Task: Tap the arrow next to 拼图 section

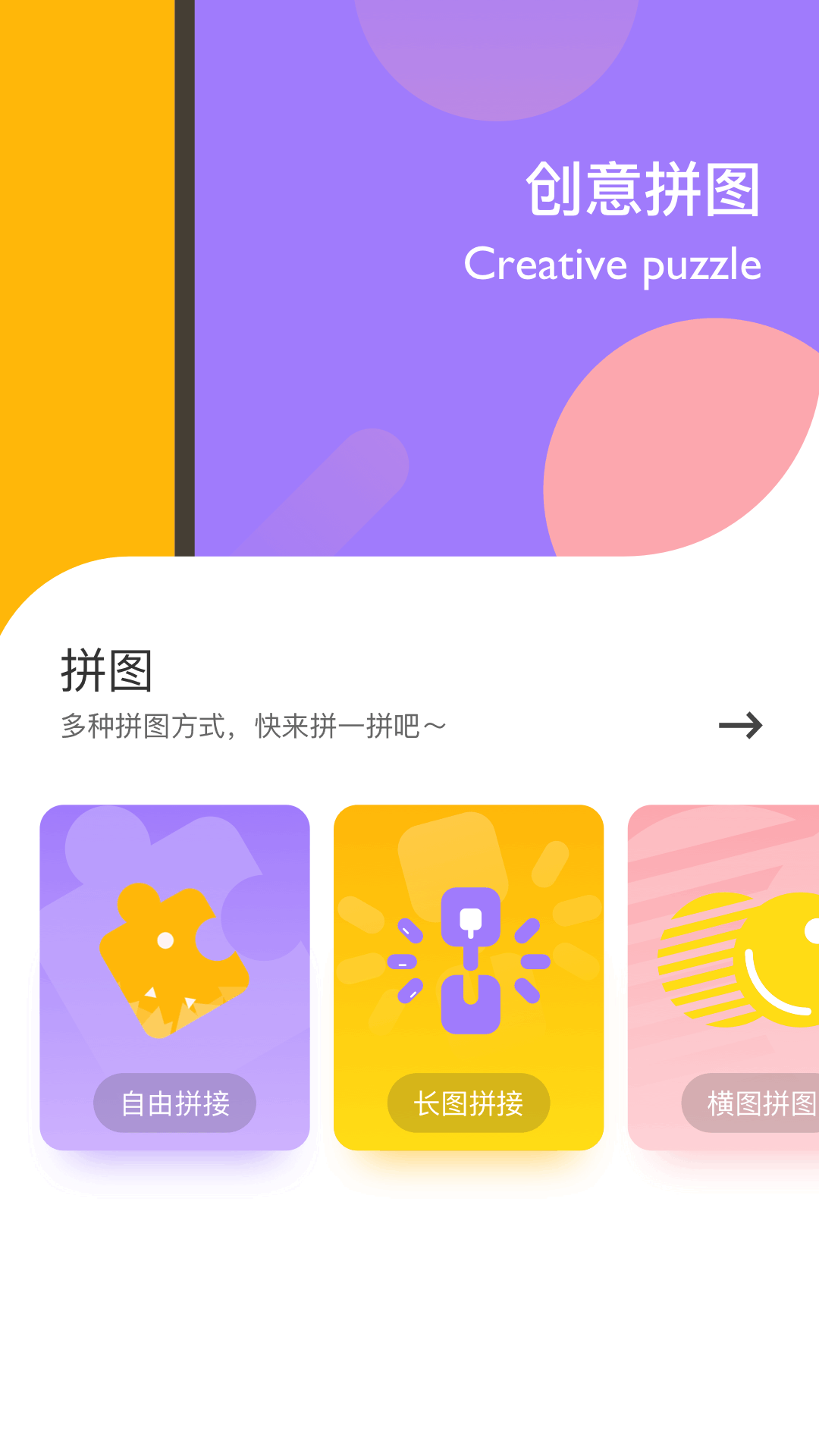Action: [740, 726]
